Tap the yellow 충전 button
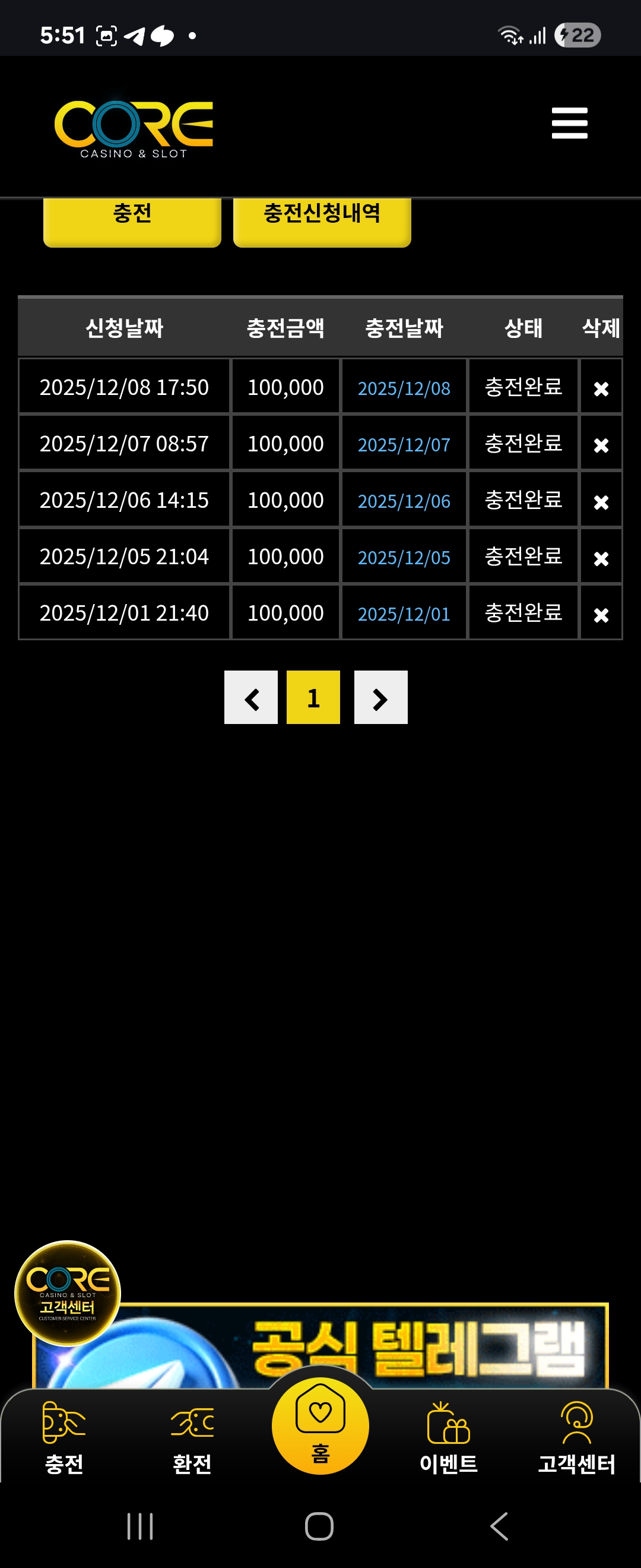The height and width of the screenshot is (1568, 641). [132, 219]
